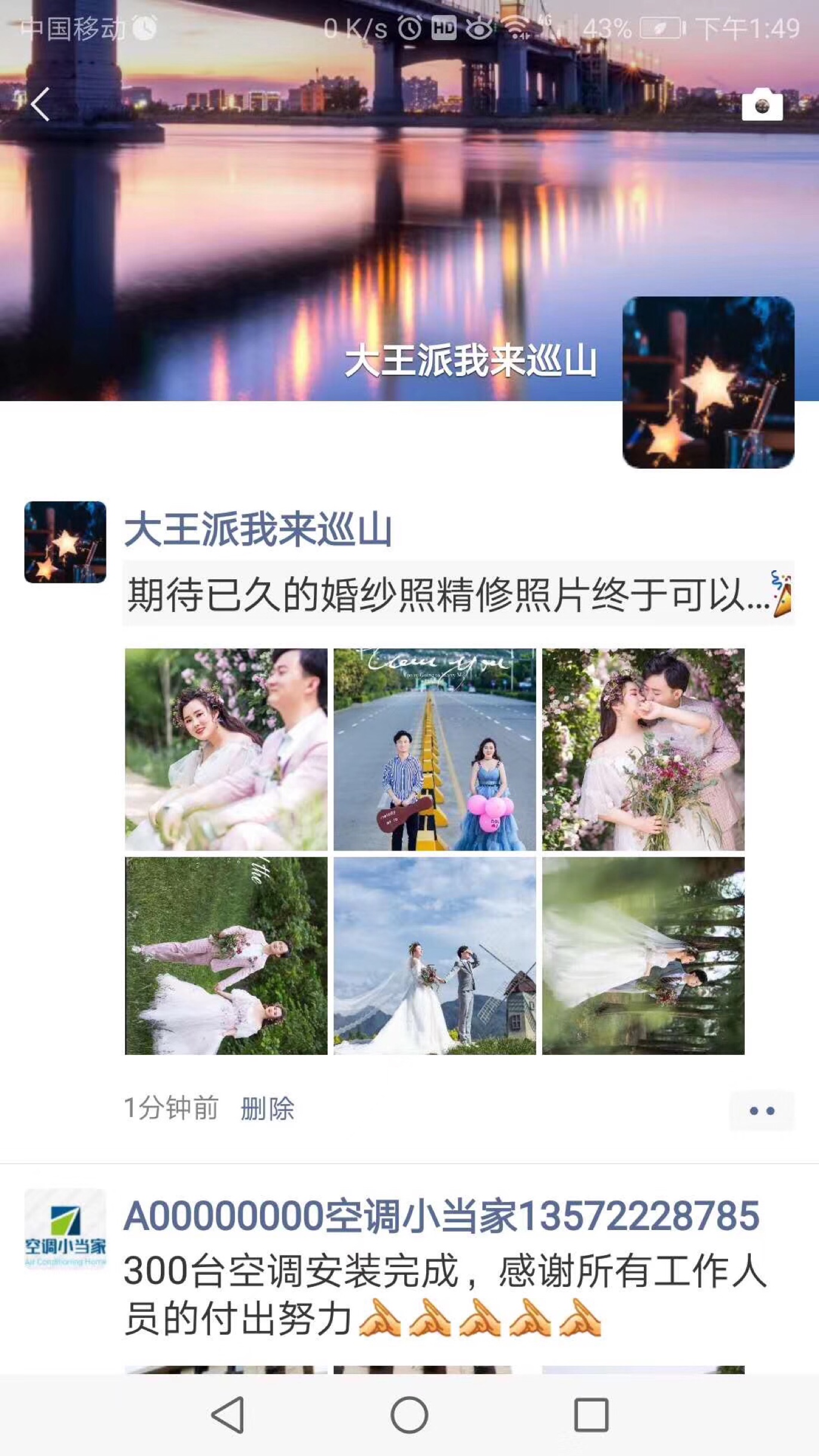
Task: Open the photo of the couple lying on grass
Action: pos(226,956)
